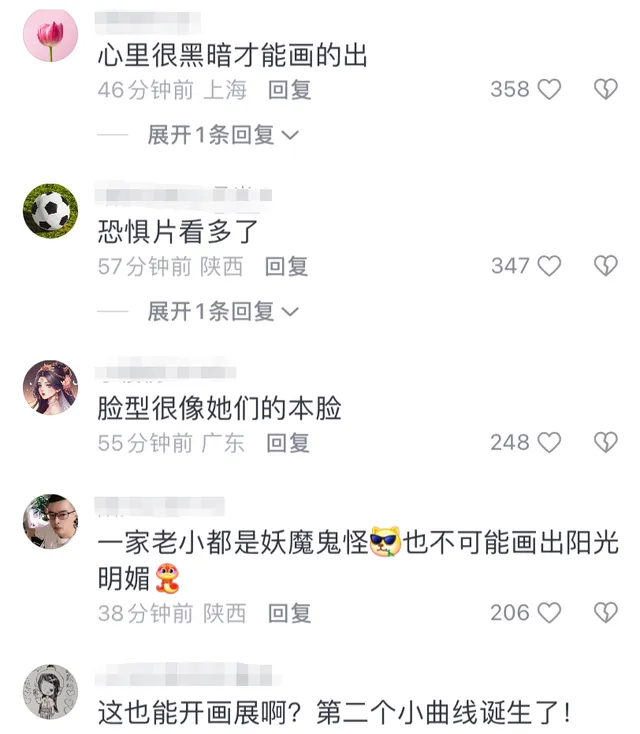This screenshot has height=734, width=640.
Task: Reply to the comment from 广东
Action: click(x=288, y=443)
